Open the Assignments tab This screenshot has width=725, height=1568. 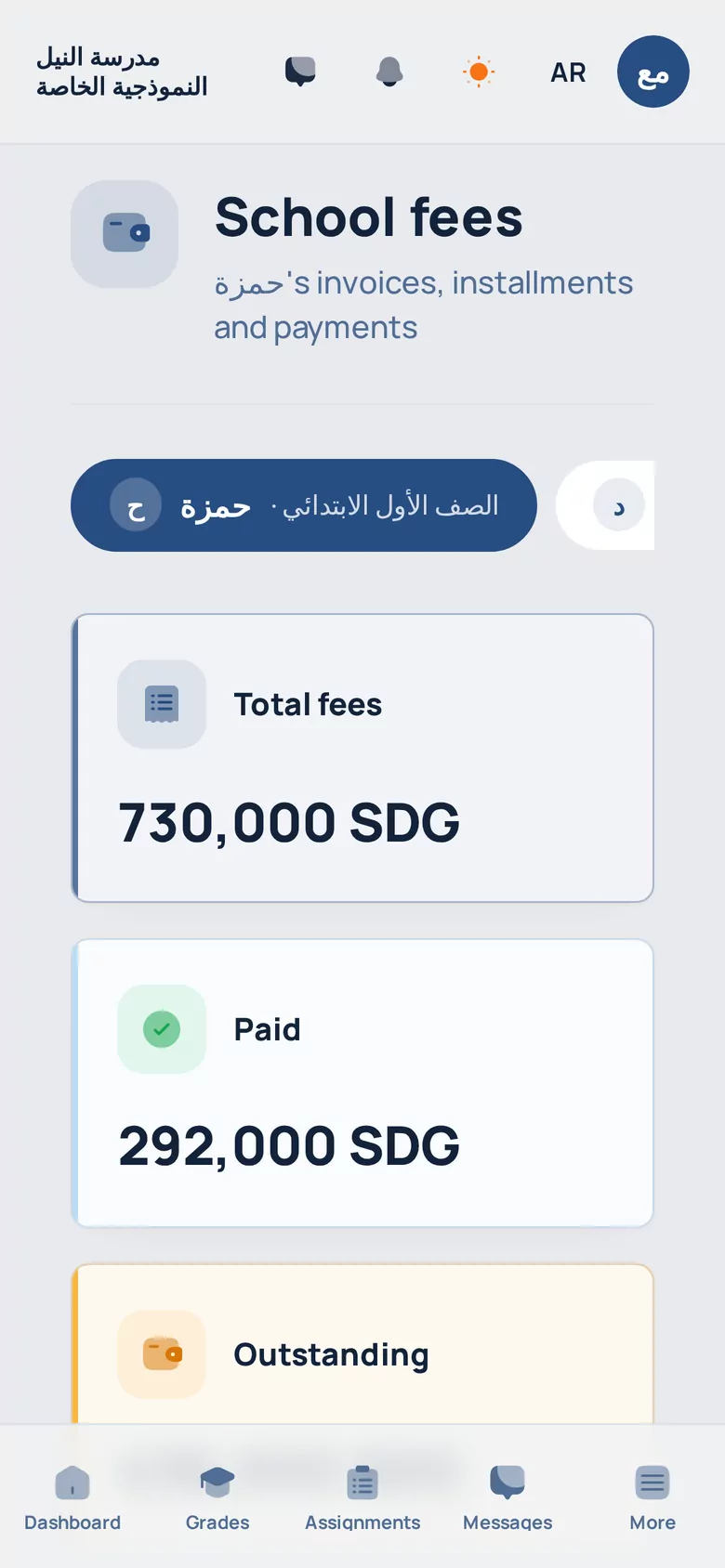362,1496
